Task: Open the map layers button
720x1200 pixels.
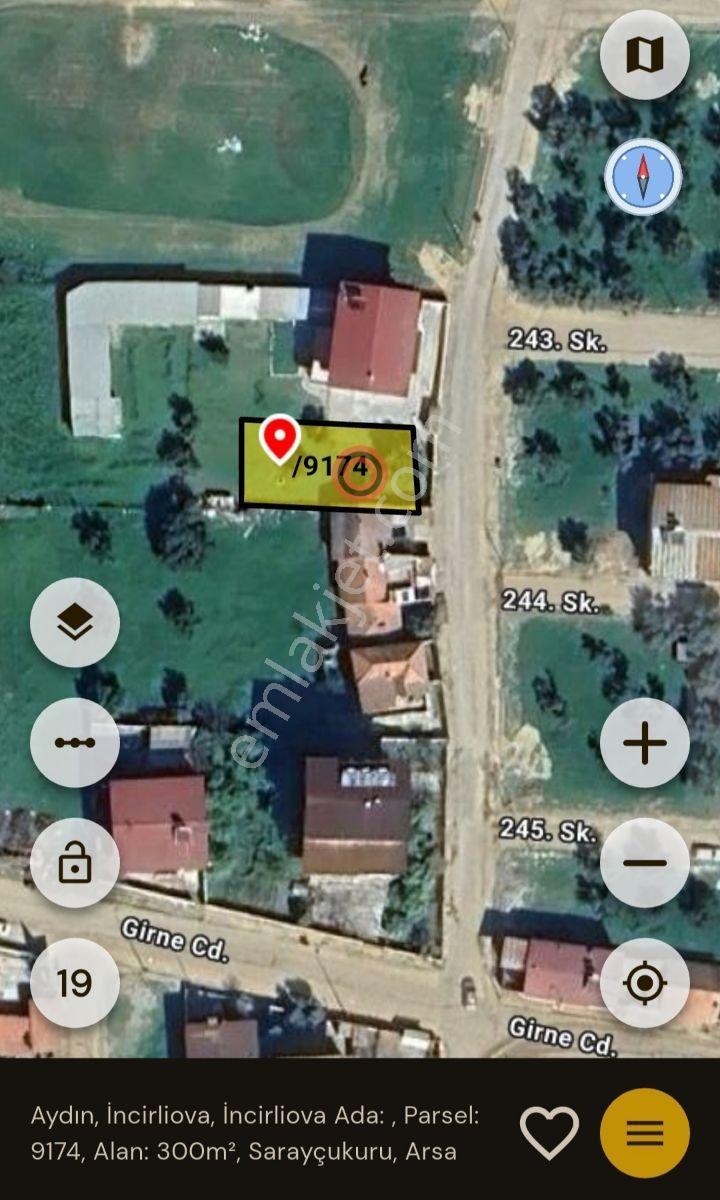Action: tap(75, 623)
